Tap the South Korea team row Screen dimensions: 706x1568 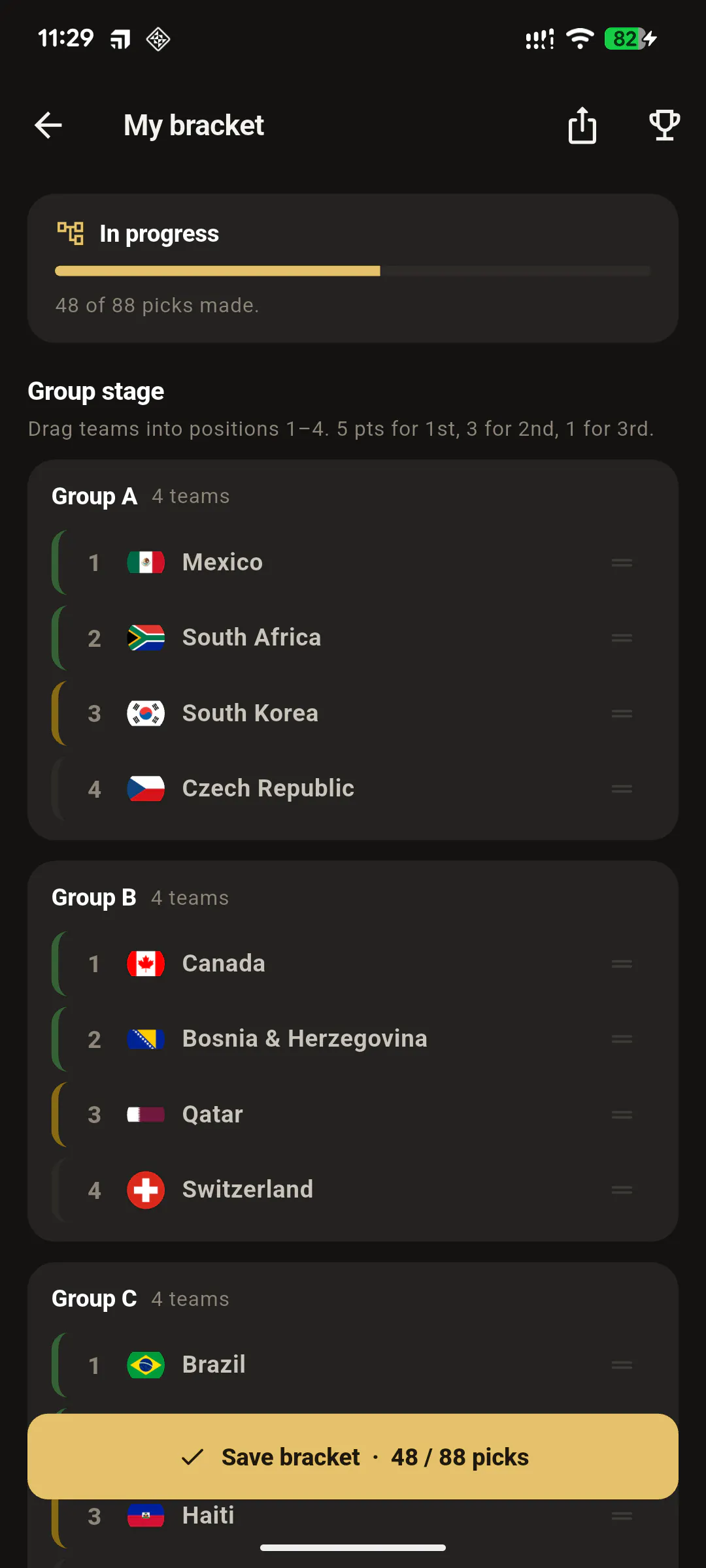(x=353, y=713)
